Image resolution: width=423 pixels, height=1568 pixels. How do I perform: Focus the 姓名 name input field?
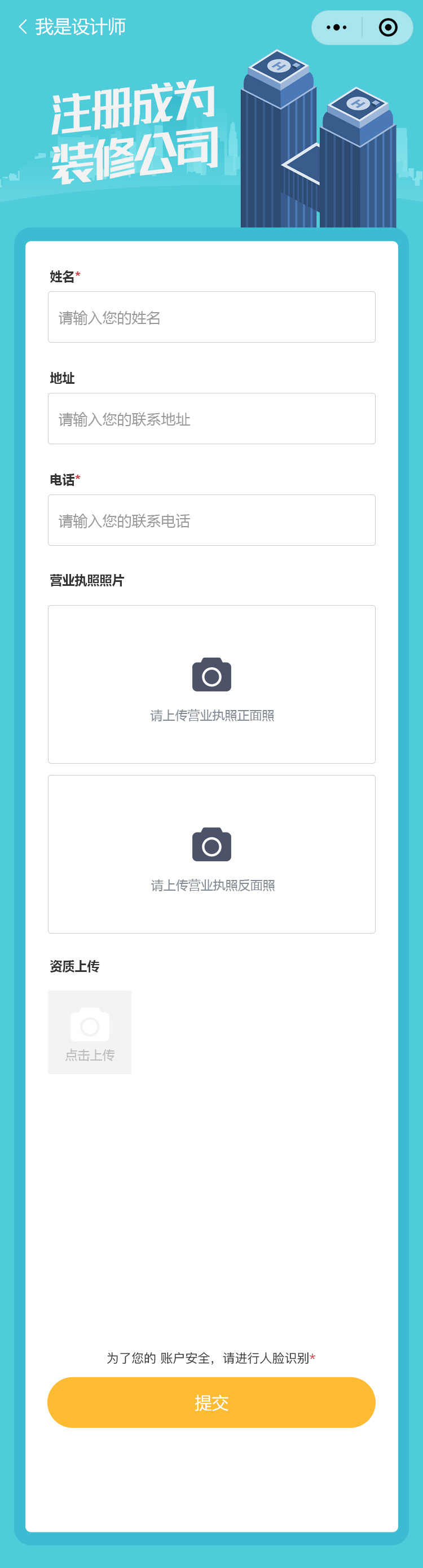[211, 317]
